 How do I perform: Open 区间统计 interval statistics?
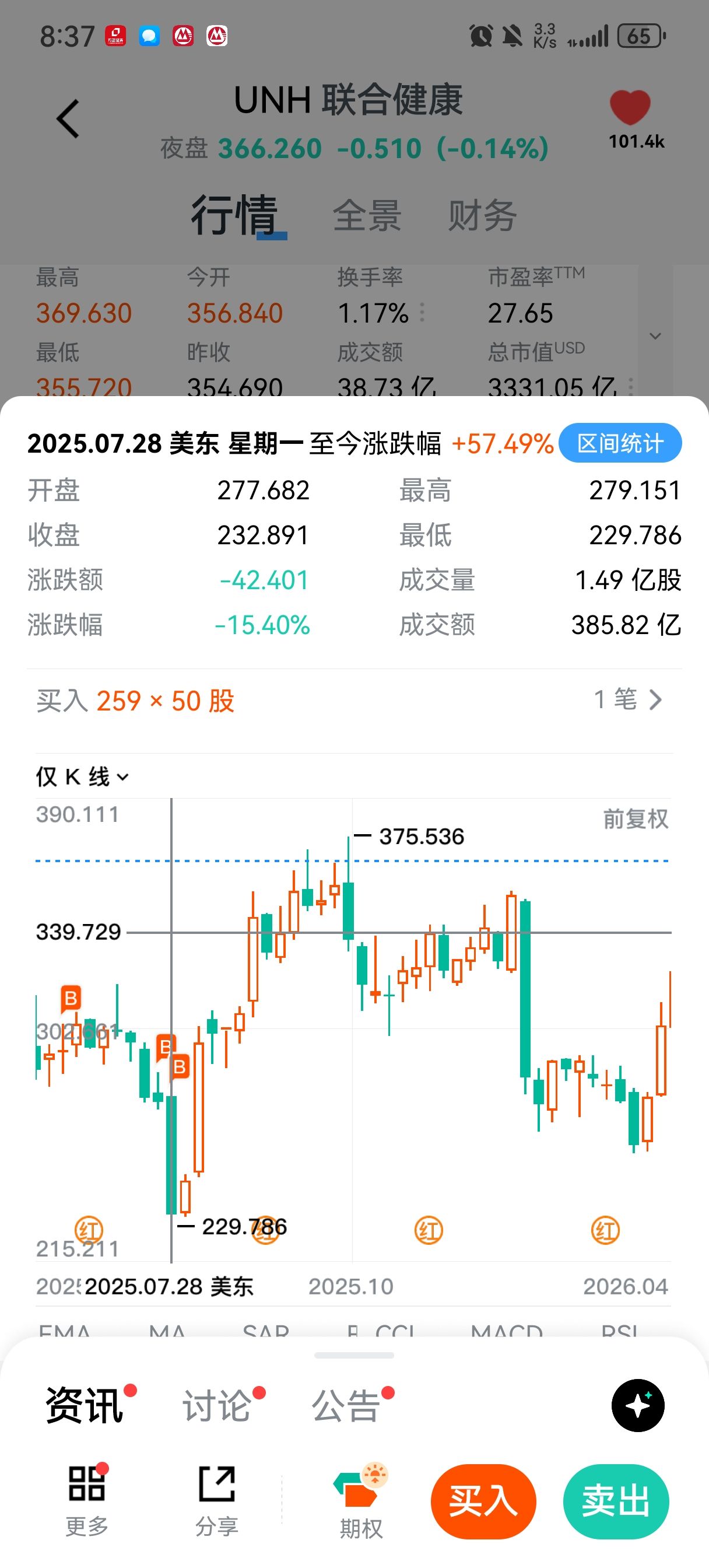click(x=620, y=443)
